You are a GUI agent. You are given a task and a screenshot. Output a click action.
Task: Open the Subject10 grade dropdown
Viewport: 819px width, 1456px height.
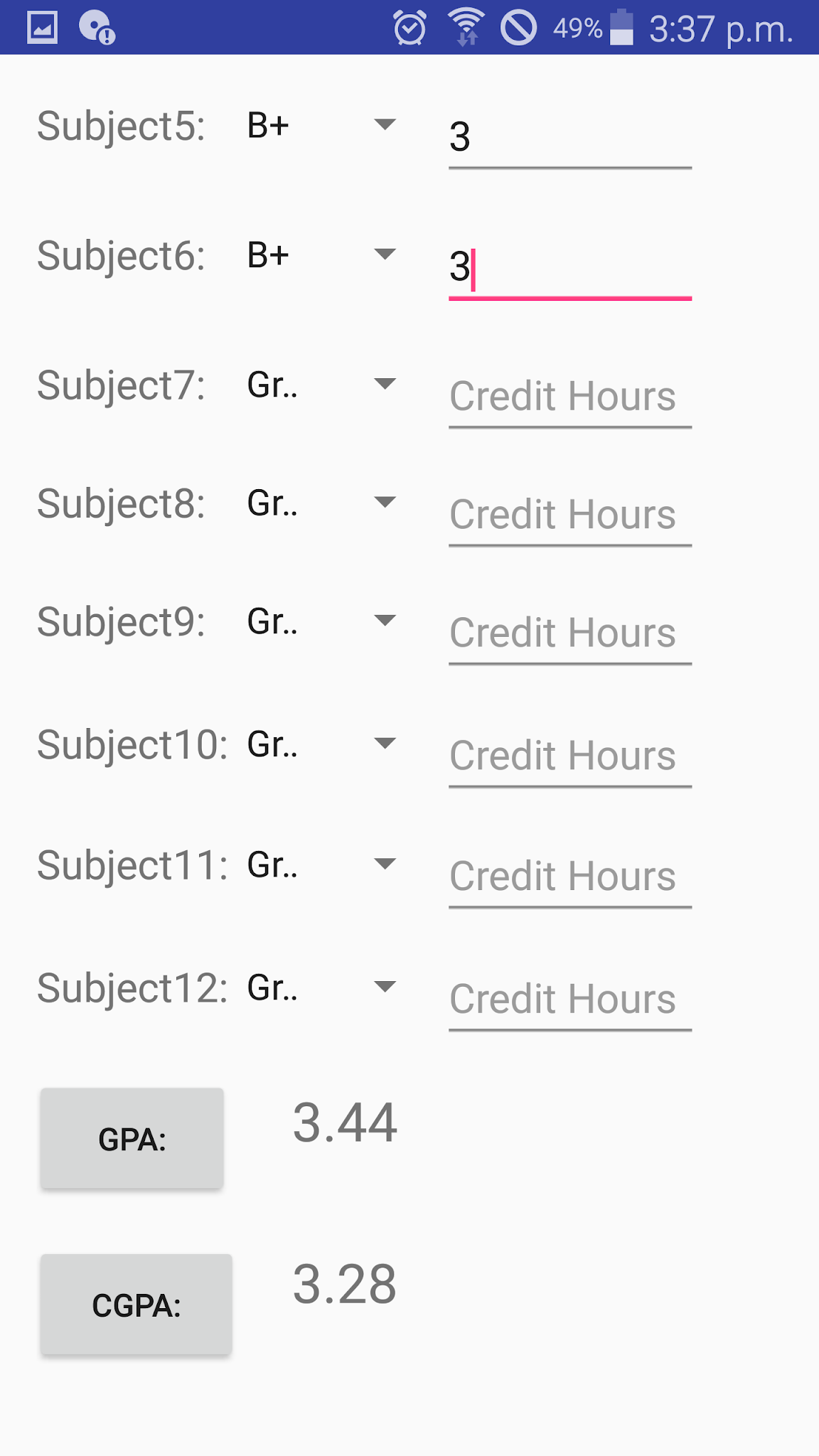pos(321,744)
